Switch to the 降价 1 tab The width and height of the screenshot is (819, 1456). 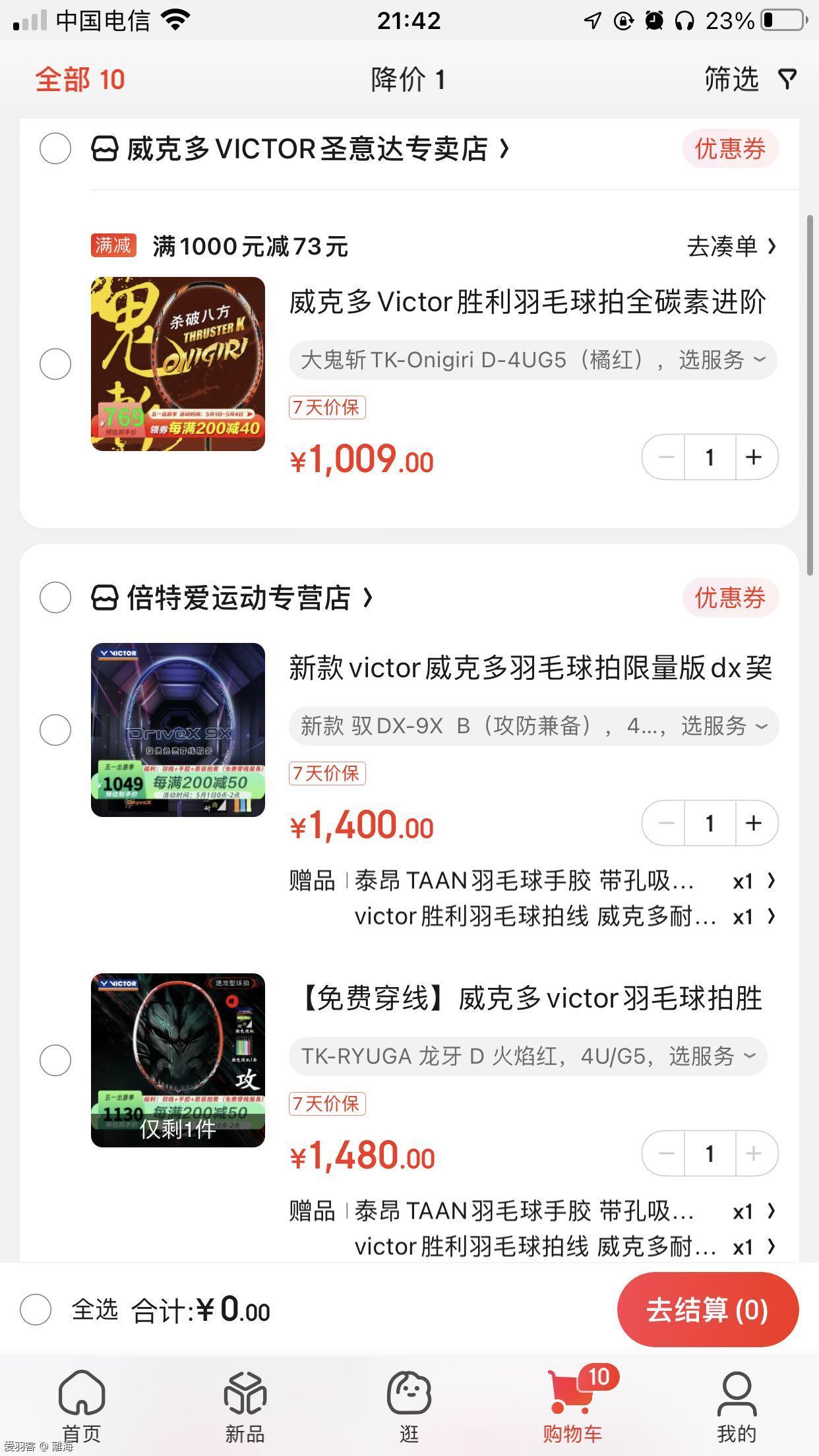pyautogui.click(x=408, y=80)
